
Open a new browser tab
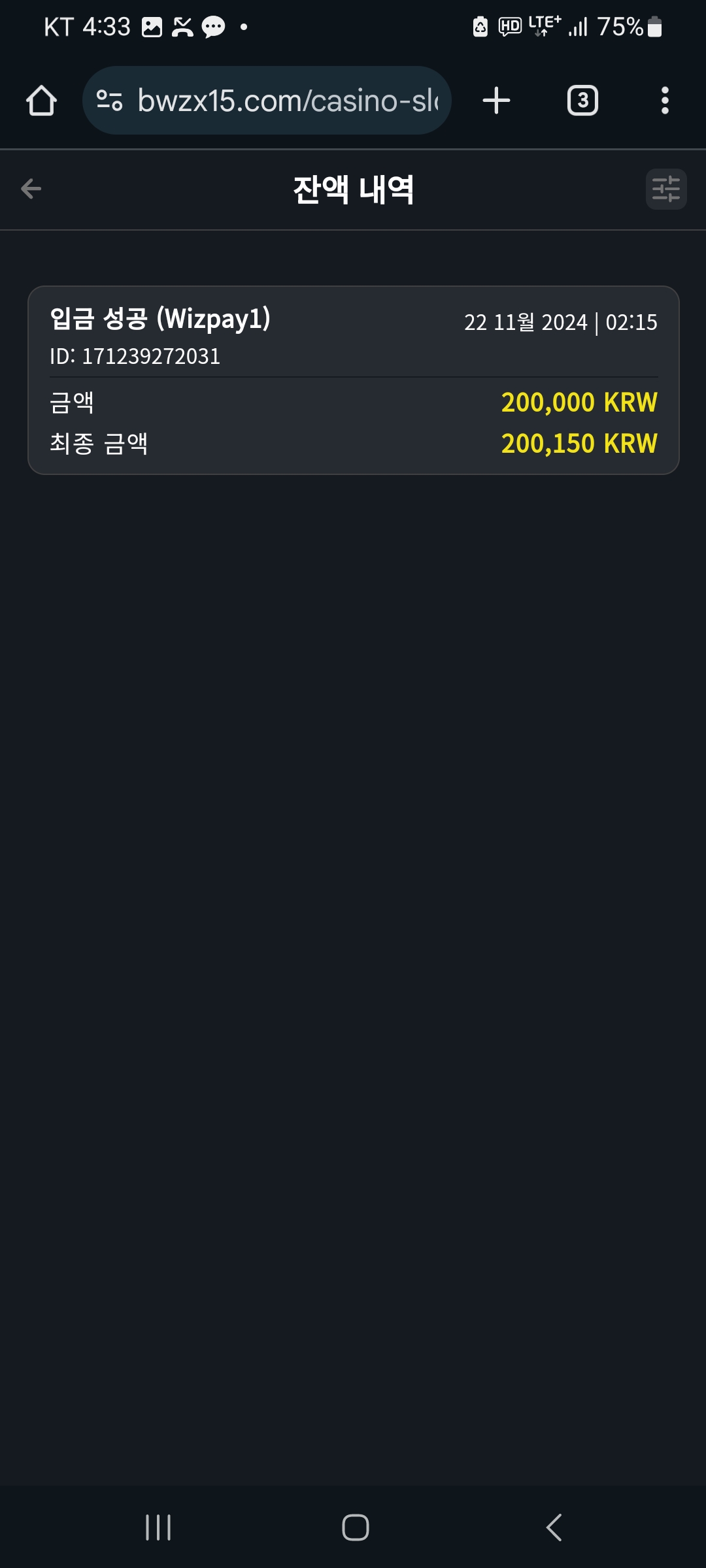496,101
